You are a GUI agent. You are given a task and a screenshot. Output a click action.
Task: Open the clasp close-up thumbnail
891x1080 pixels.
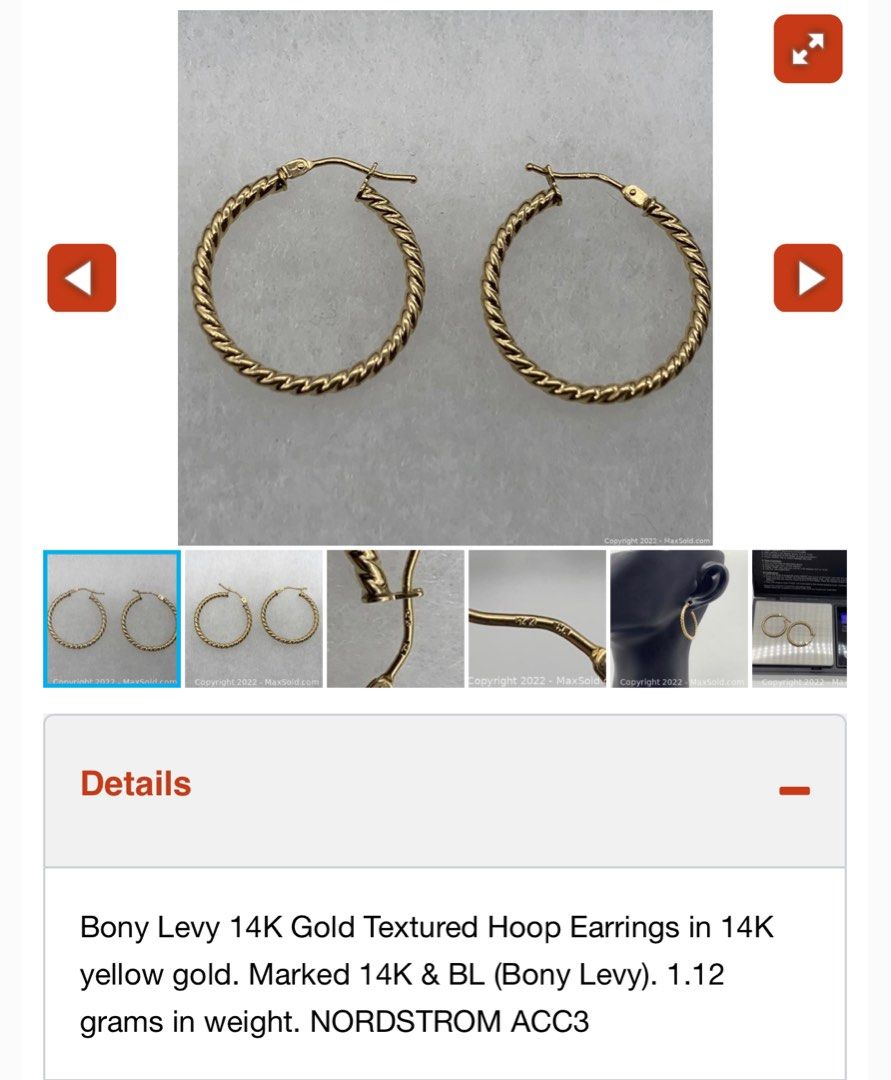click(x=395, y=618)
